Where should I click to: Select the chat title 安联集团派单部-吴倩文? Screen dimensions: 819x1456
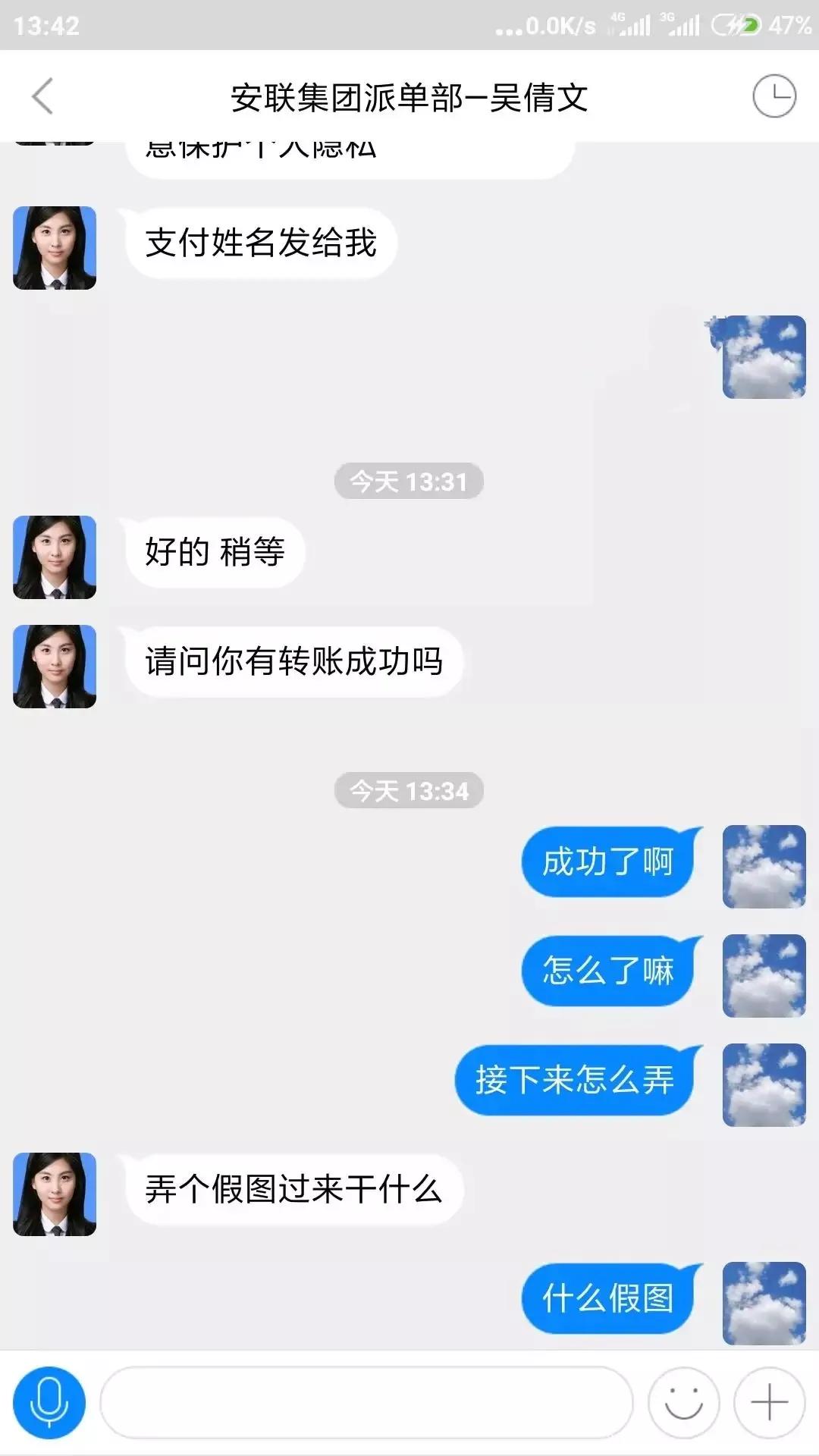409,97
